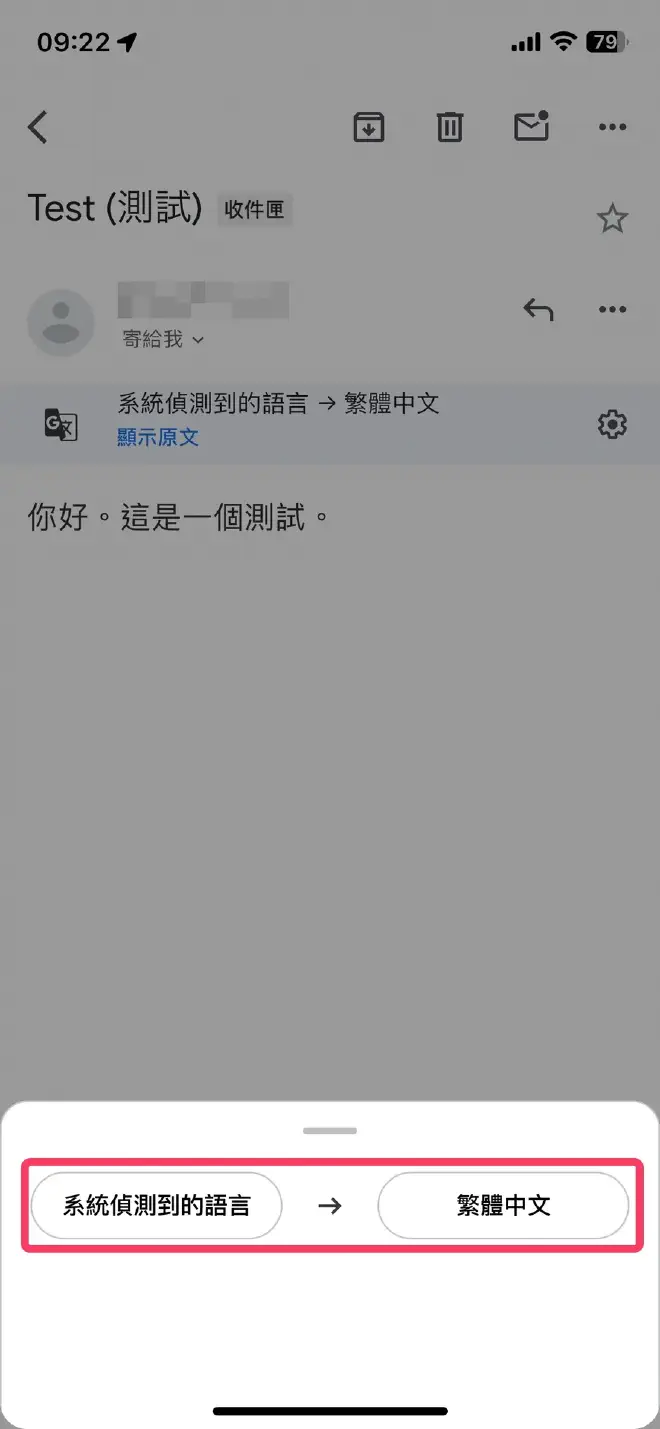Screen dimensions: 660x1429
Task: Reply to the sender
Action: coord(538,309)
